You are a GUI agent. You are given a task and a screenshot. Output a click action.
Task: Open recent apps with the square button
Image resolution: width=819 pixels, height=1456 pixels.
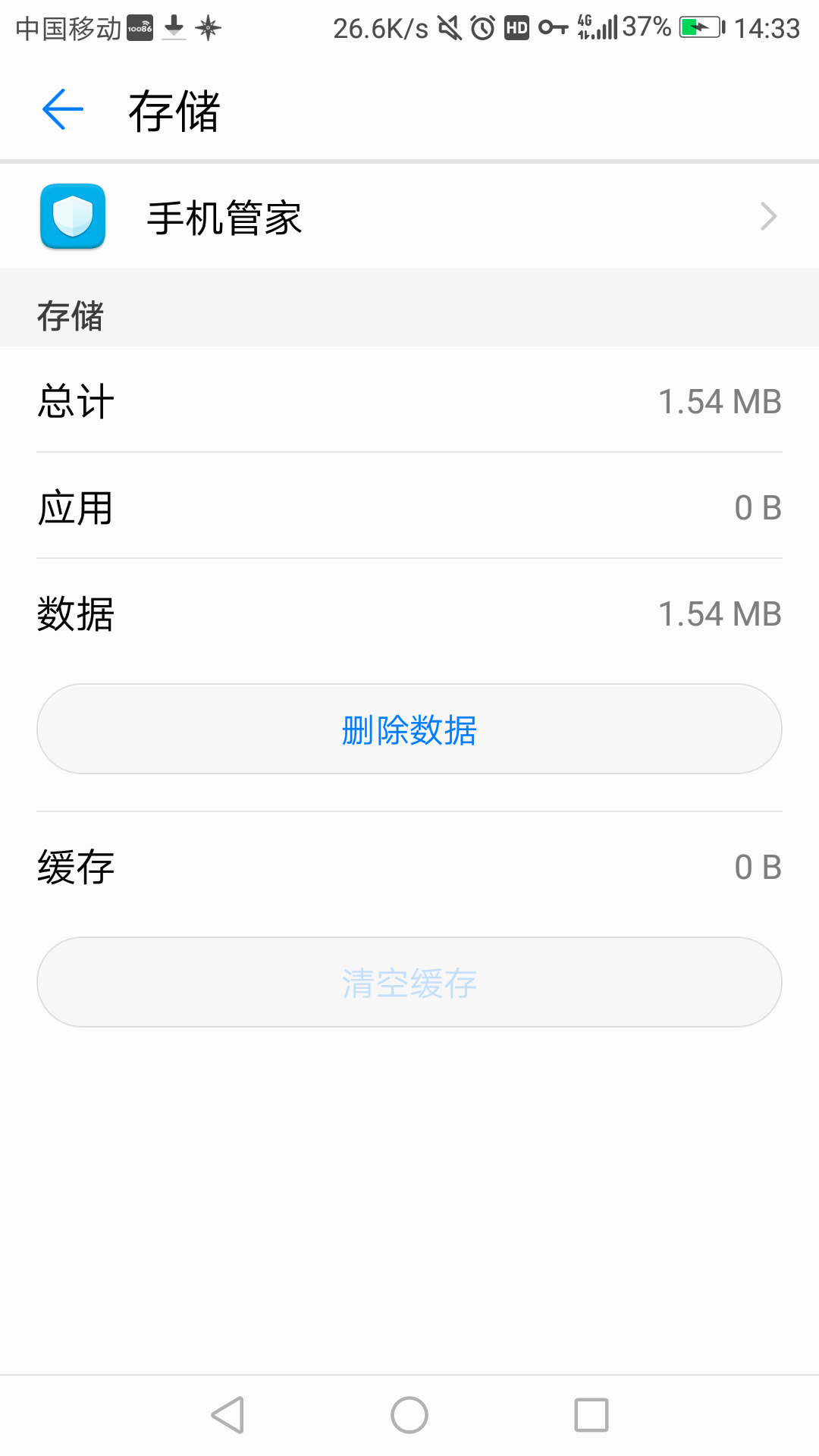coord(591,1415)
